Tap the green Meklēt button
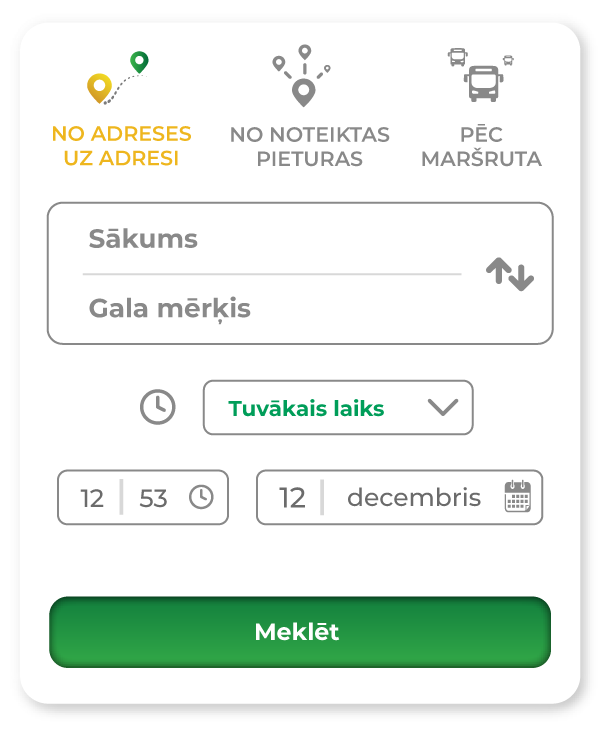The width and height of the screenshot is (600, 737). coord(299,632)
